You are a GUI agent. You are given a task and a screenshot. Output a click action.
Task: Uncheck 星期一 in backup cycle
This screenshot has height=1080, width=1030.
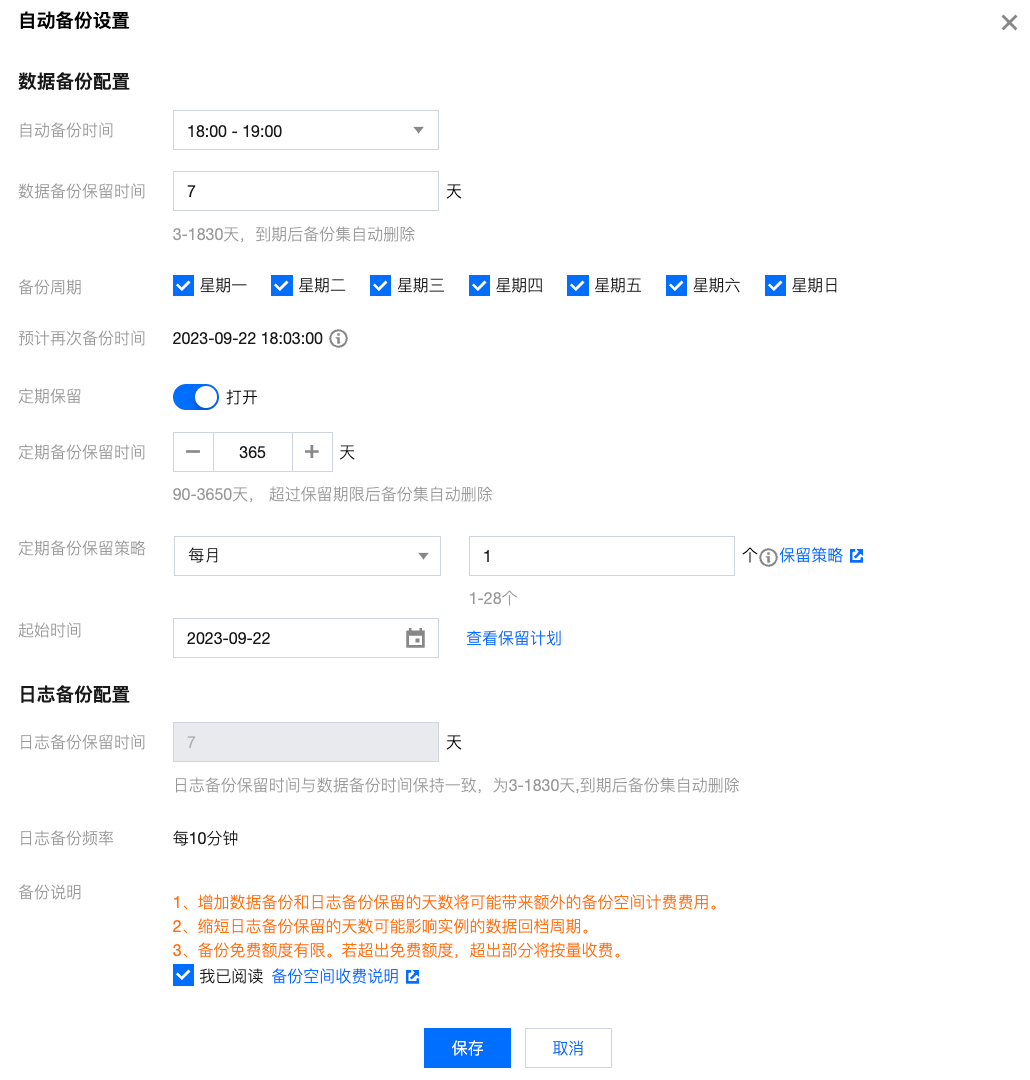click(184, 286)
